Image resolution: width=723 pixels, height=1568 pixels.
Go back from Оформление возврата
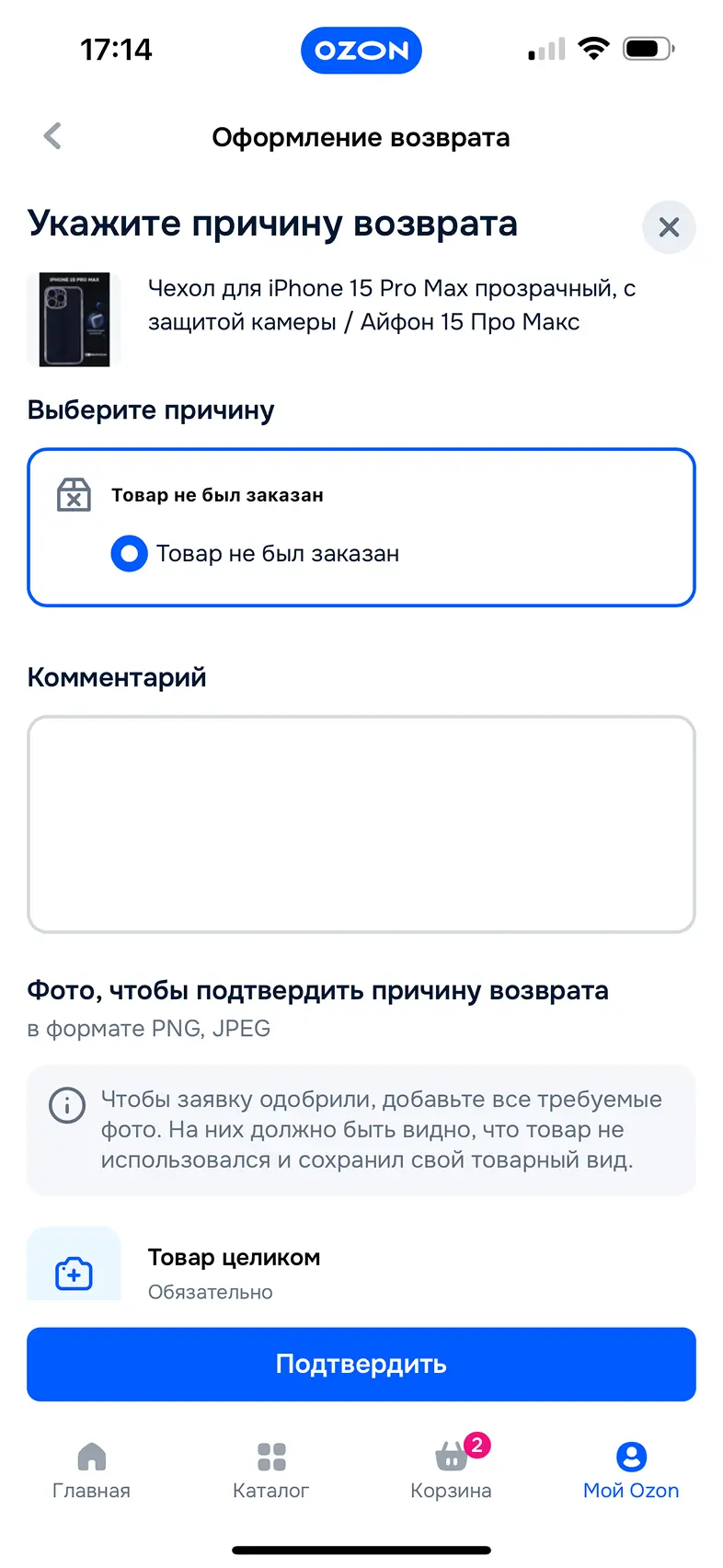(x=52, y=136)
